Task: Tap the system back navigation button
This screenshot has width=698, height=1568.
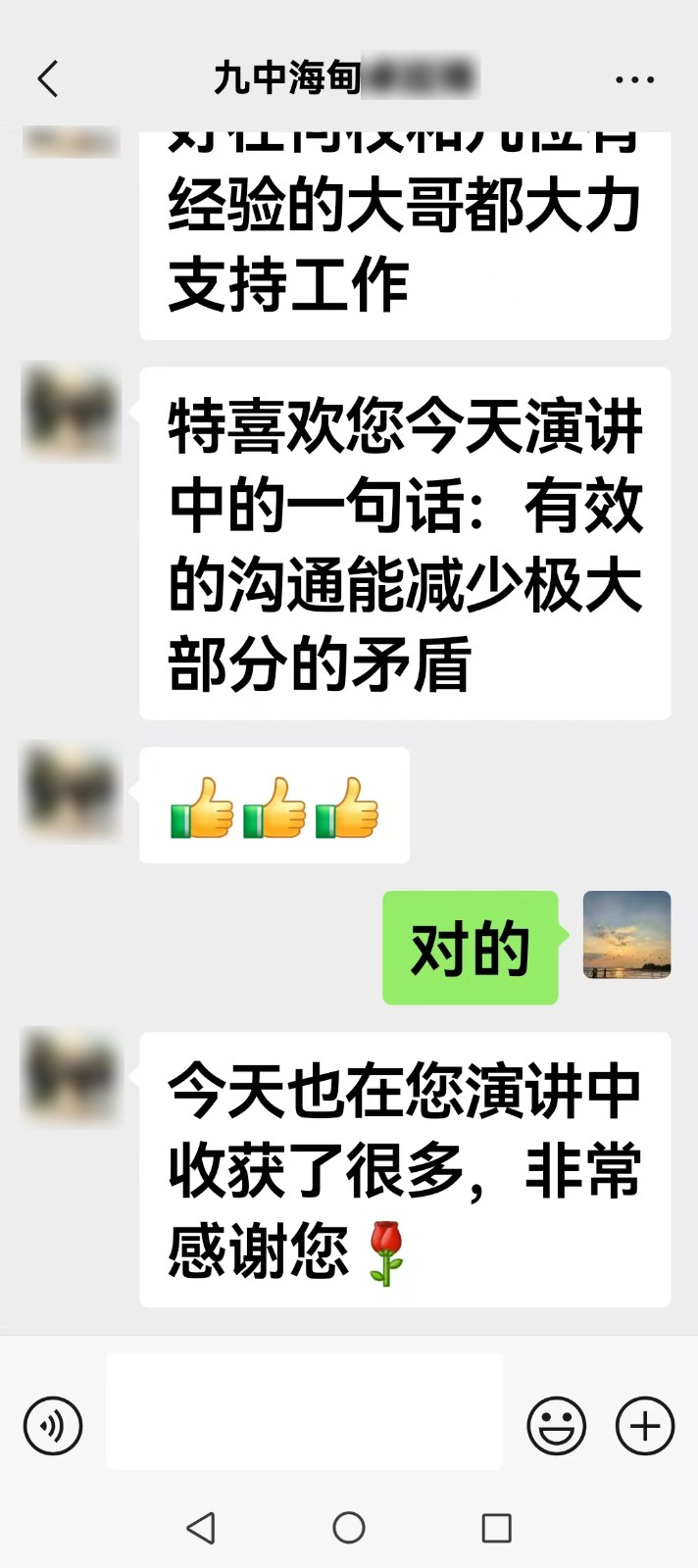Action: coord(201,1528)
